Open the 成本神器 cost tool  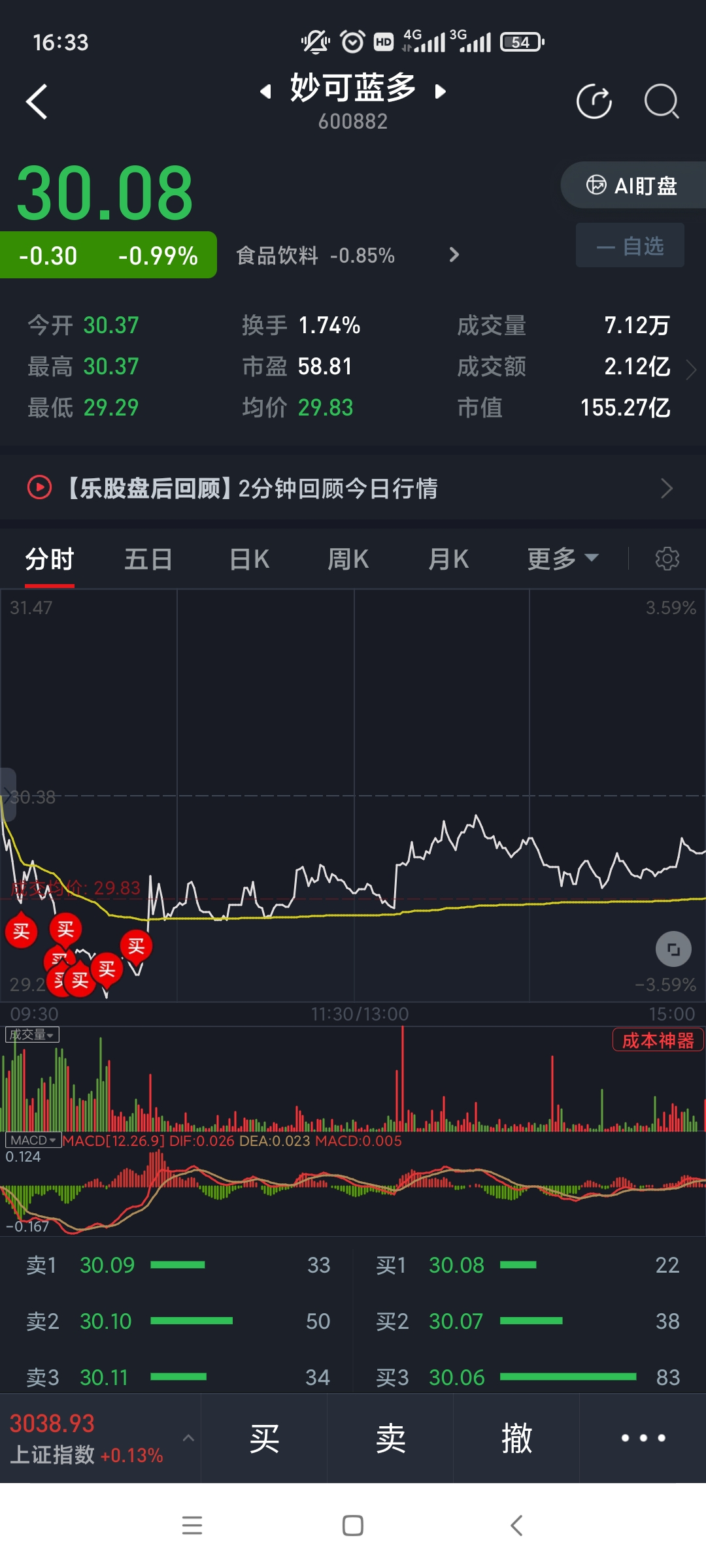[x=658, y=1040]
